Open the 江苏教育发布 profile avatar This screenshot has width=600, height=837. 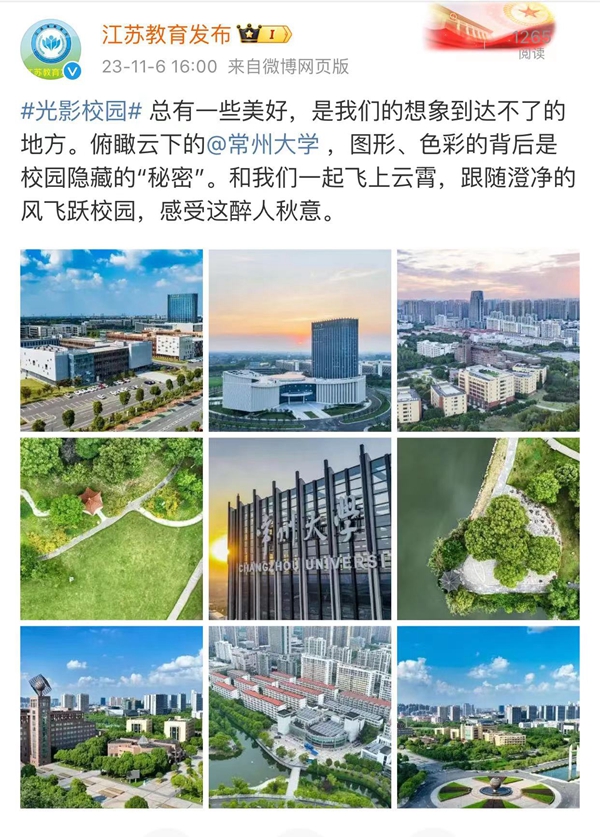click(x=50, y=49)
